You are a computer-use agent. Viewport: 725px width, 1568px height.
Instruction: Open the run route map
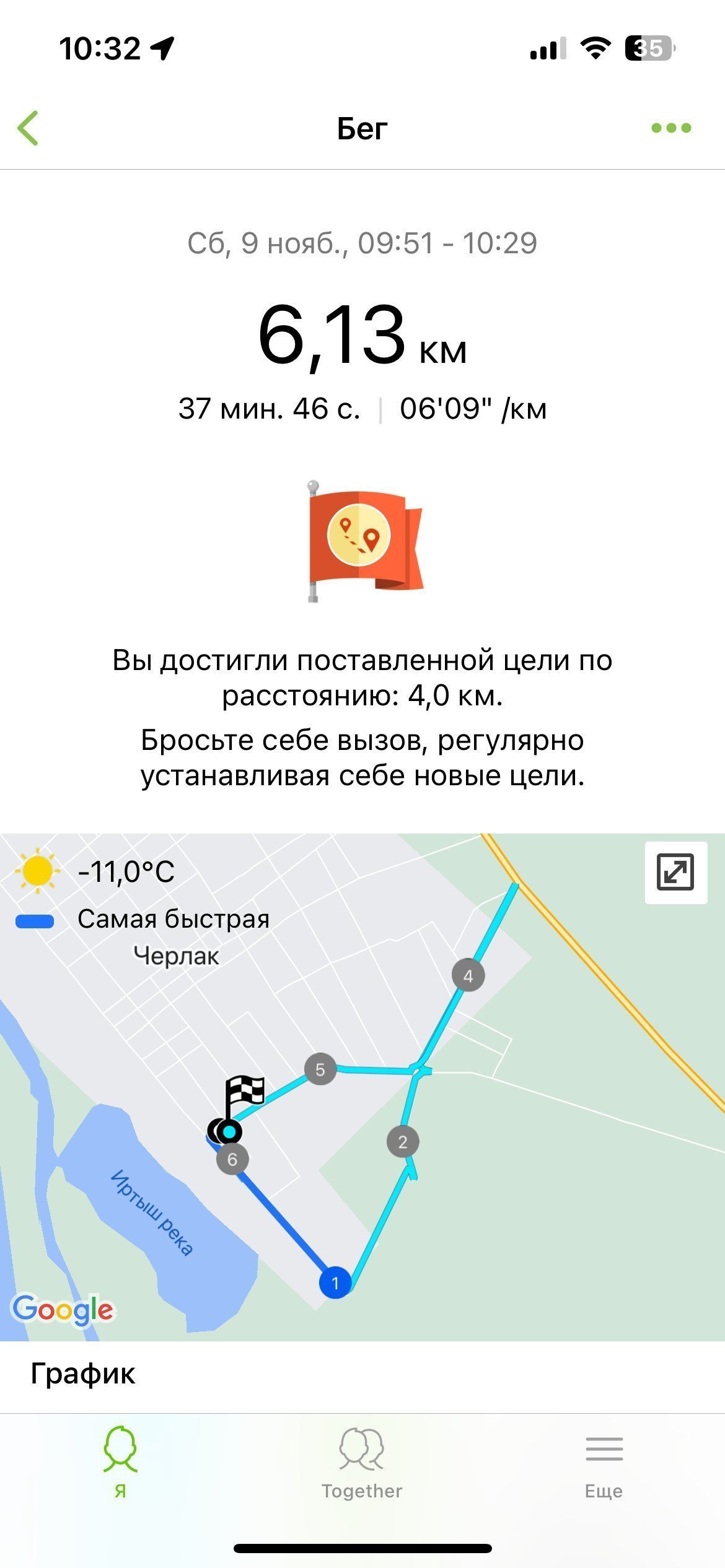click(362, 1087)
